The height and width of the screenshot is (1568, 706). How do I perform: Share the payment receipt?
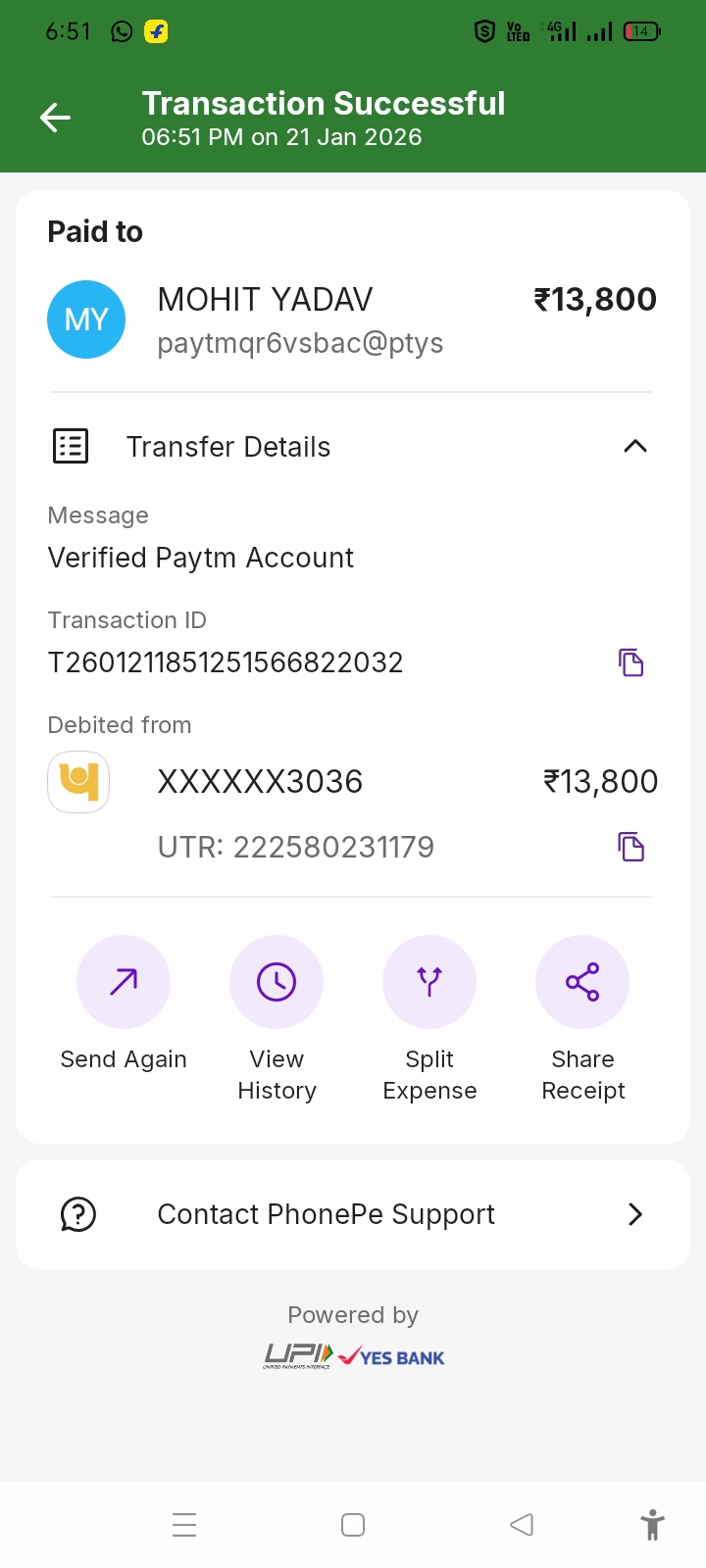pyautogui.click(x=582, y=982)
